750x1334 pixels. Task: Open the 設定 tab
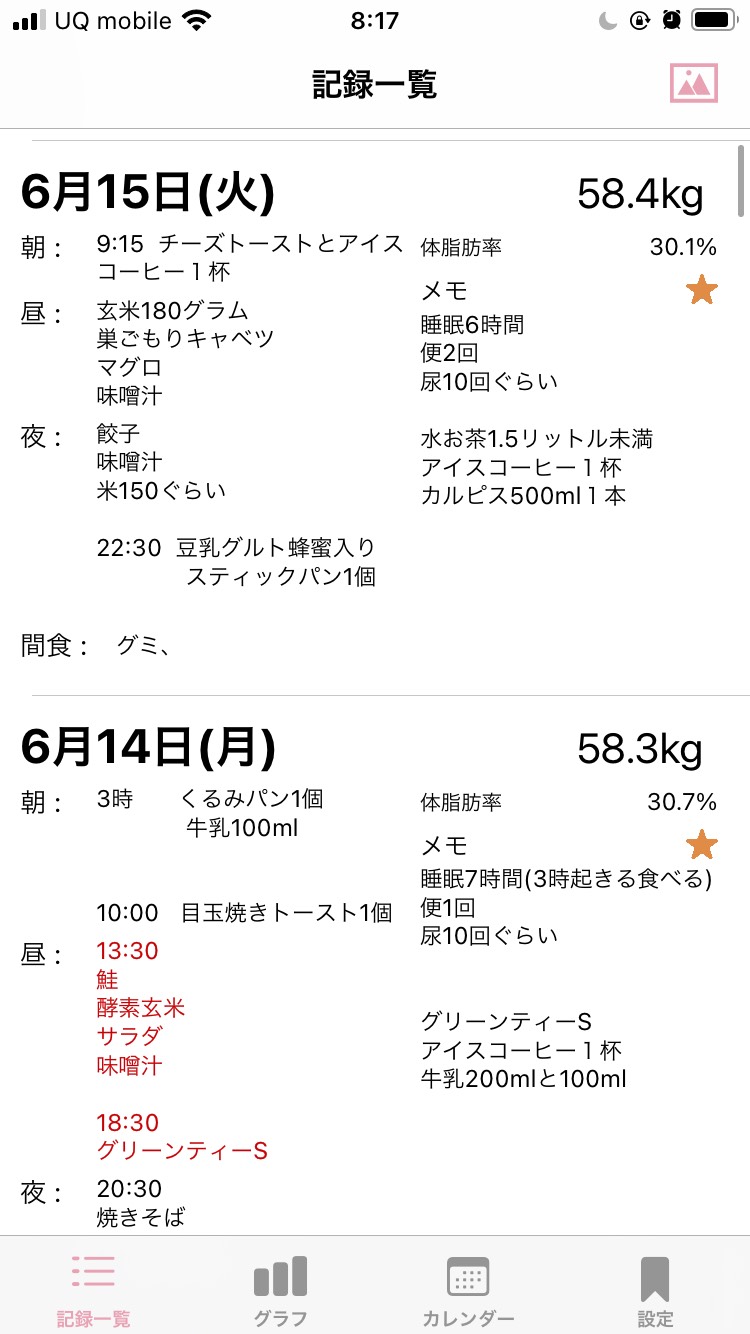(655, 1290)
